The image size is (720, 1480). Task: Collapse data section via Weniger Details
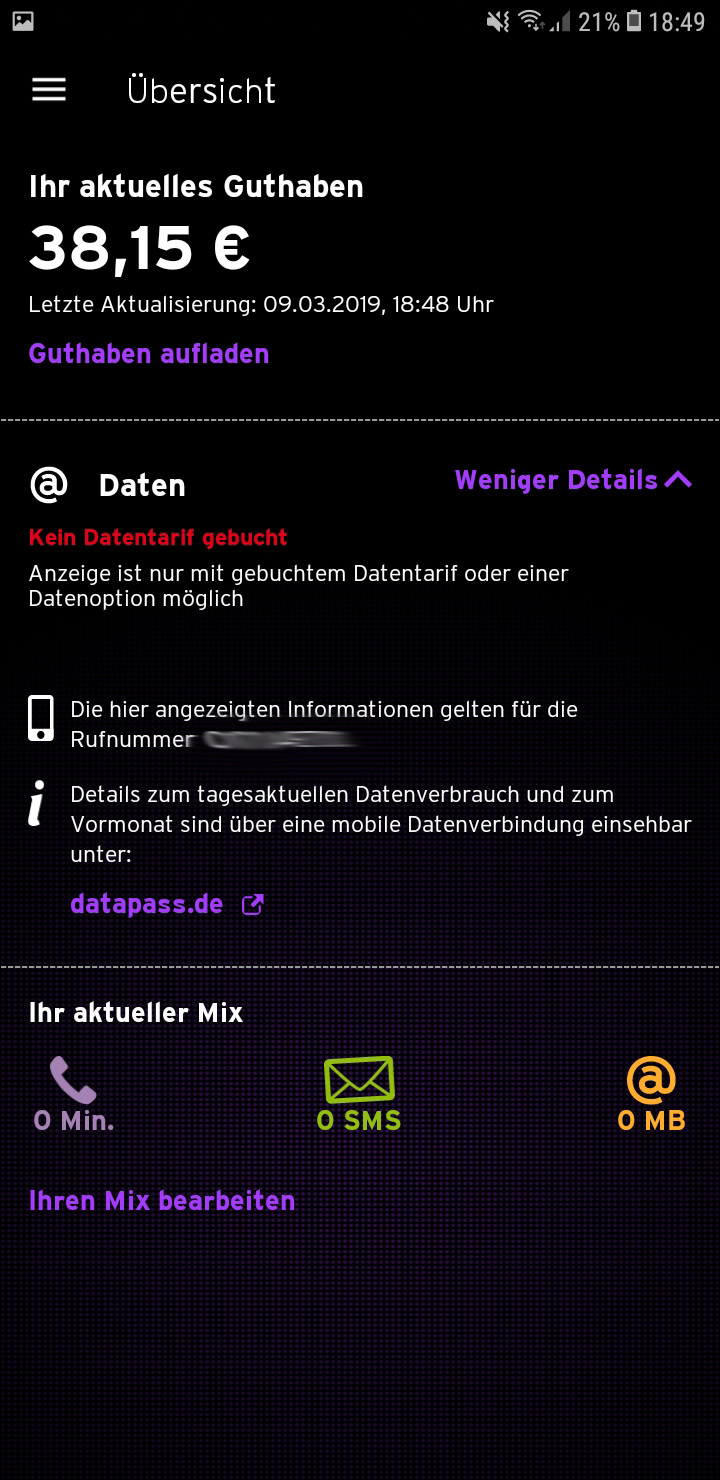click(573, 480)
